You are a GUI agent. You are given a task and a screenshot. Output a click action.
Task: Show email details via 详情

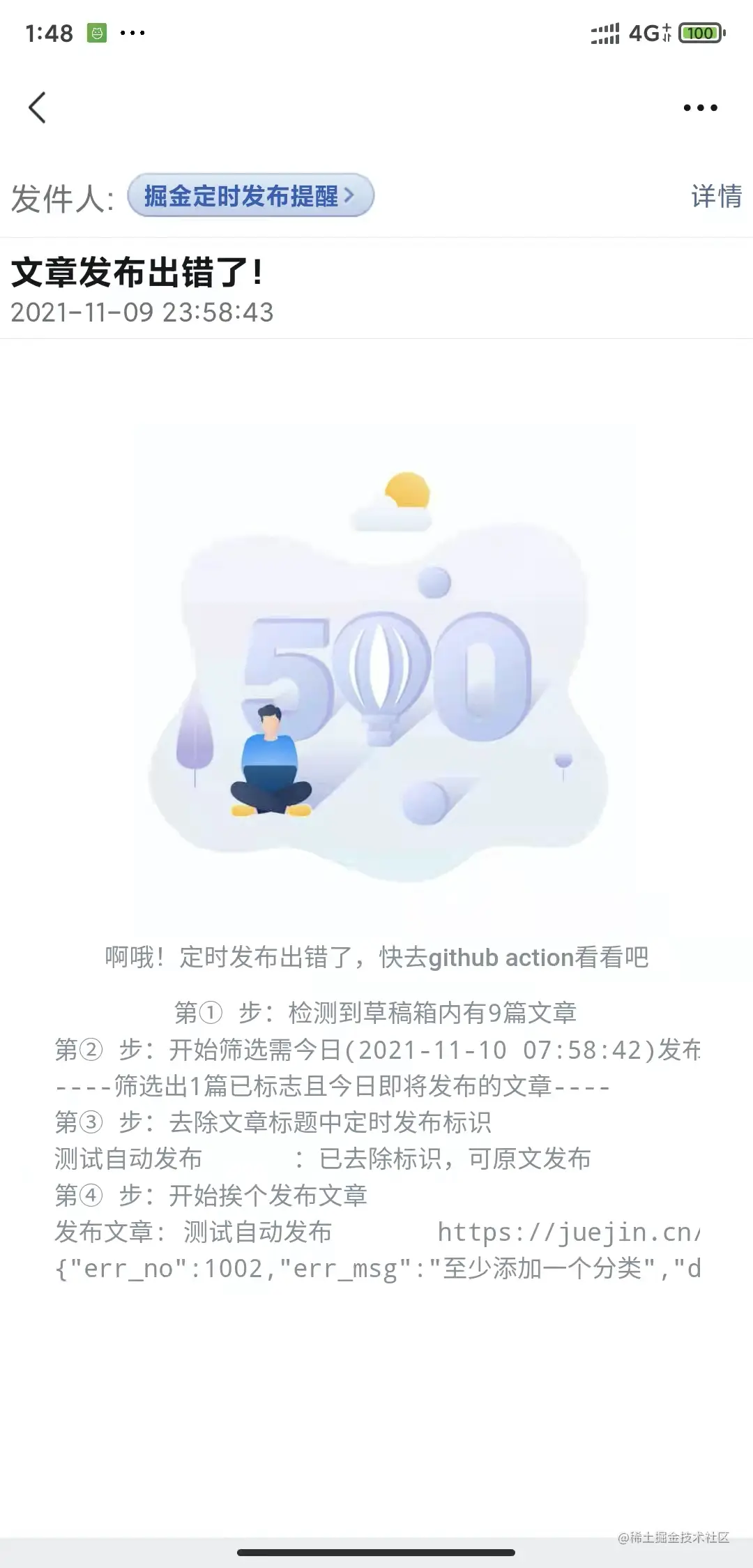[x=716, y=196]
